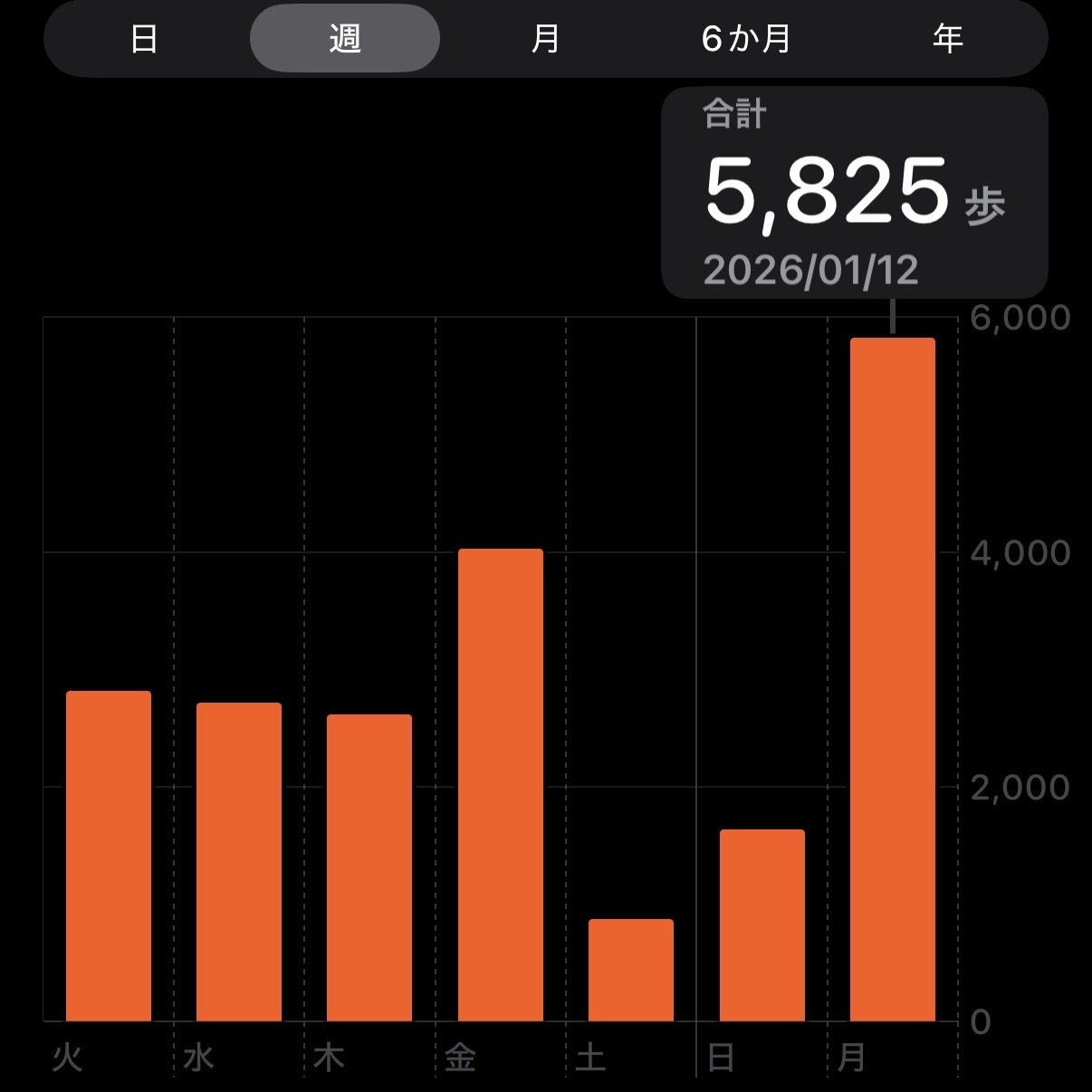Select the 火 (Tuesday) step bar
Viewport: 1092px width, 1092px height.
point(109,856)
